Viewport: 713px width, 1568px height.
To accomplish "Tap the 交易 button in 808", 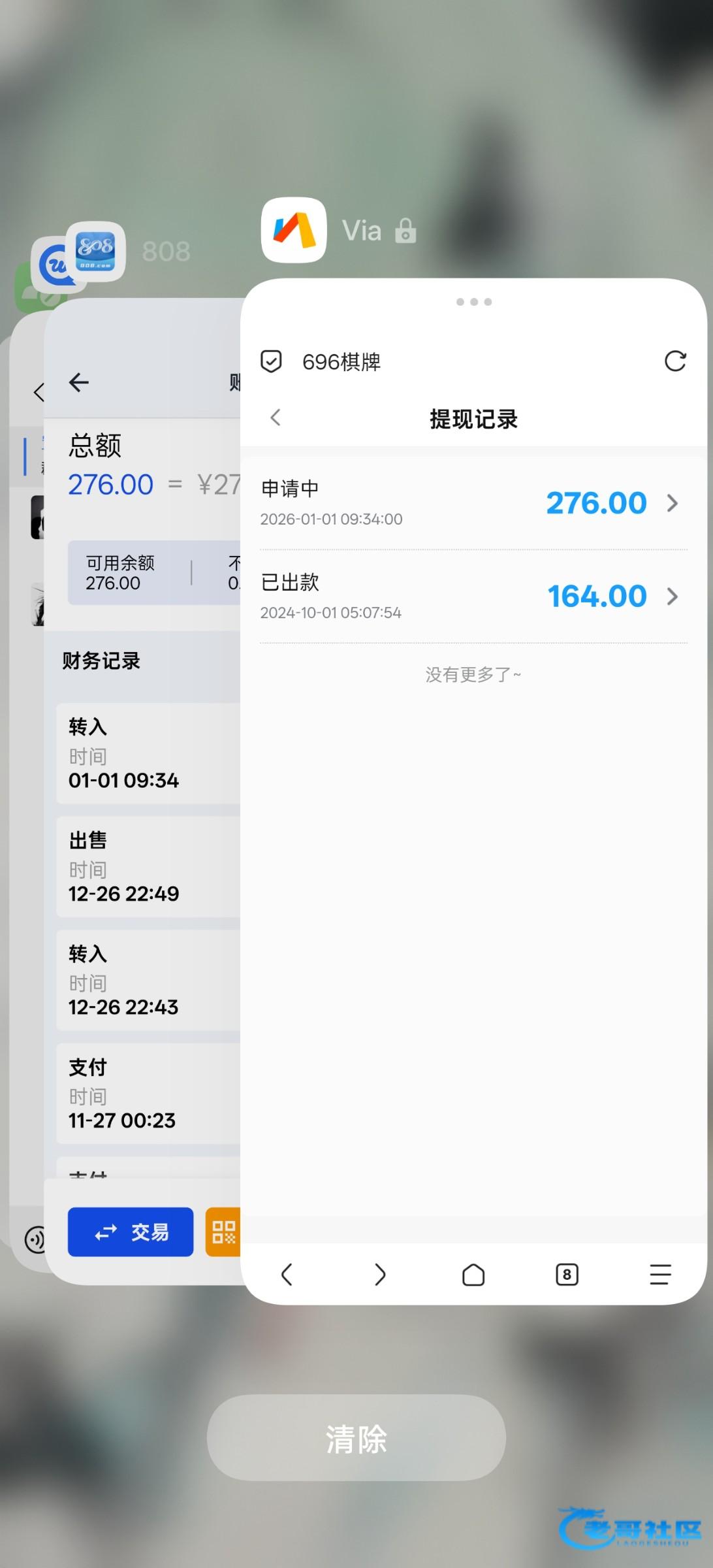I will [131, 1232].
